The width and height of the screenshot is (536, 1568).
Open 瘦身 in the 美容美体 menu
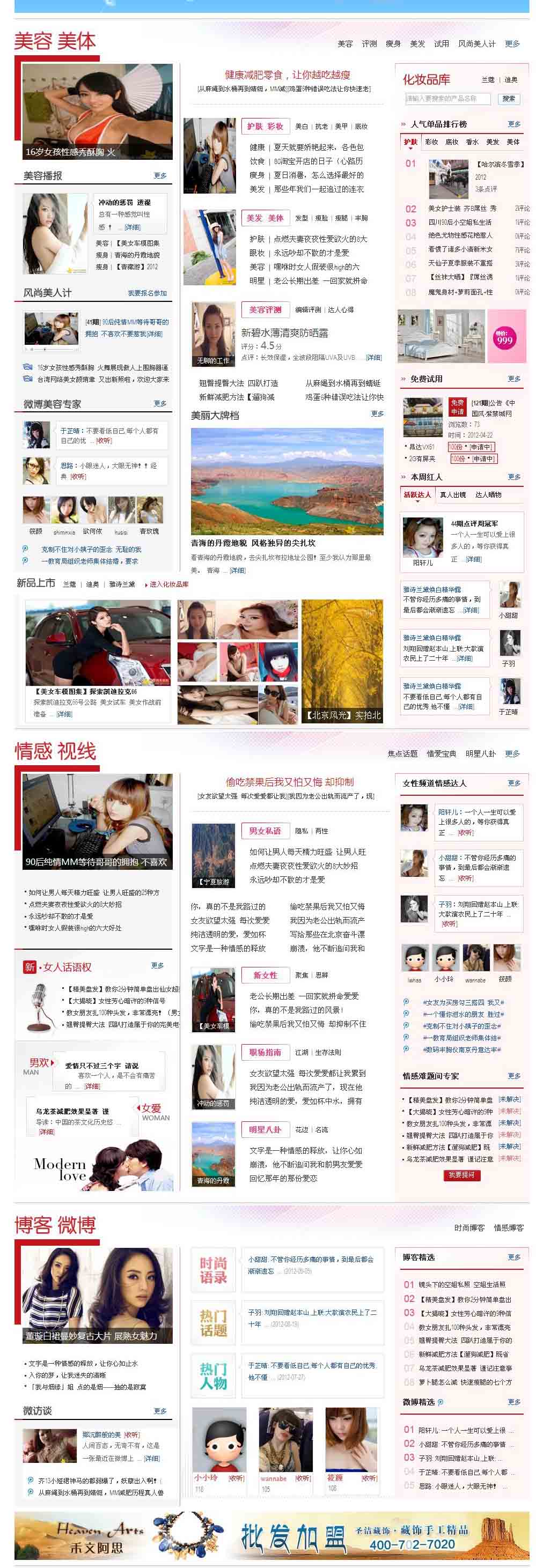(393, 44)
